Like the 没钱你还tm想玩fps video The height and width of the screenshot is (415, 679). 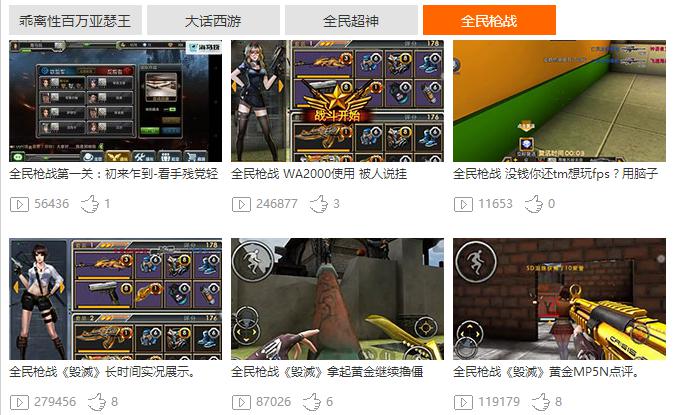click(x=533, y=204)
